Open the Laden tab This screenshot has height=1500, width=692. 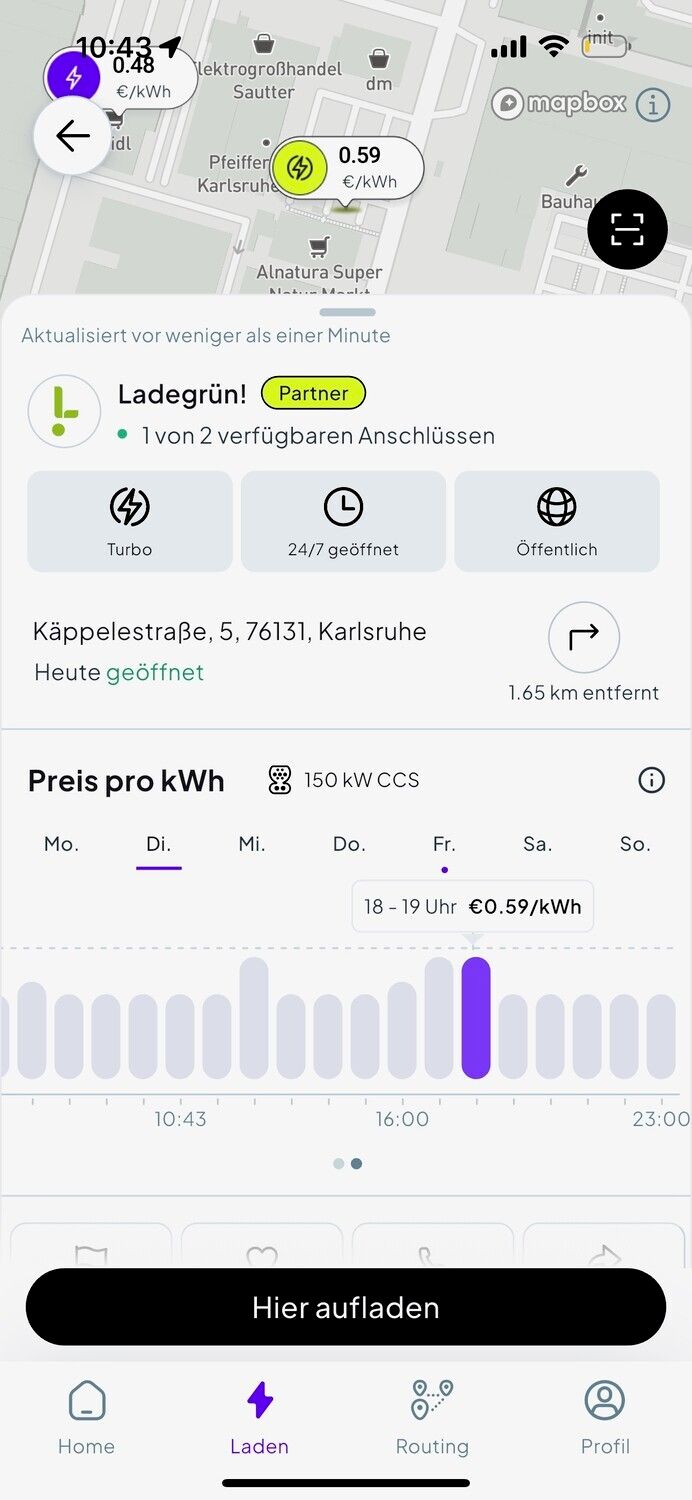[x=259, y=1417]
